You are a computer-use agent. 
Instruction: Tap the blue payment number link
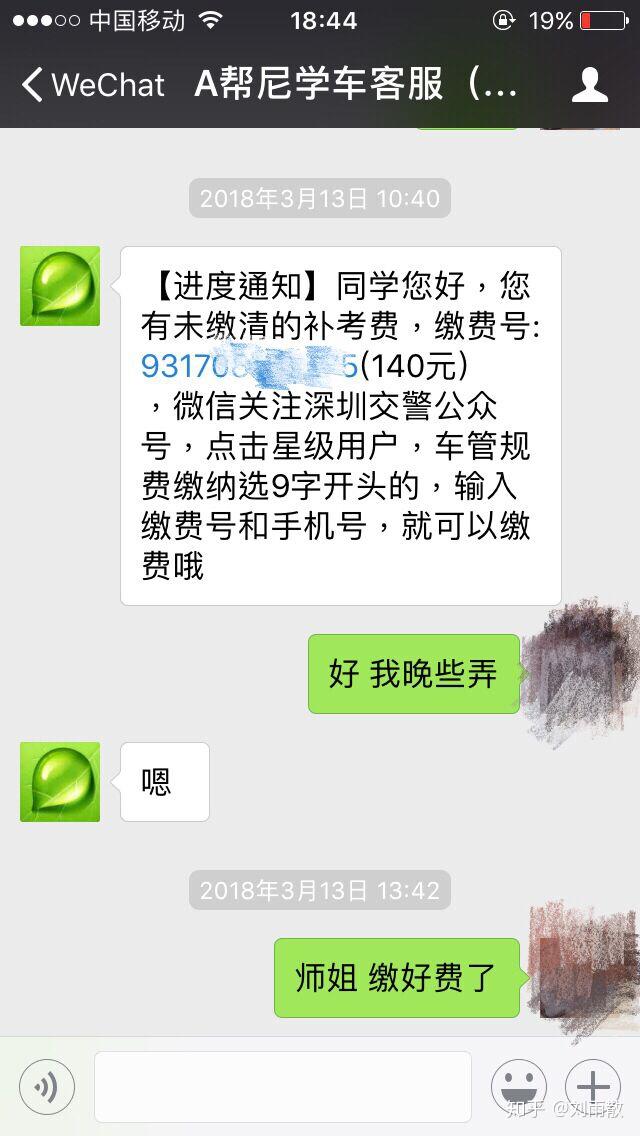(x=249, y=366)
